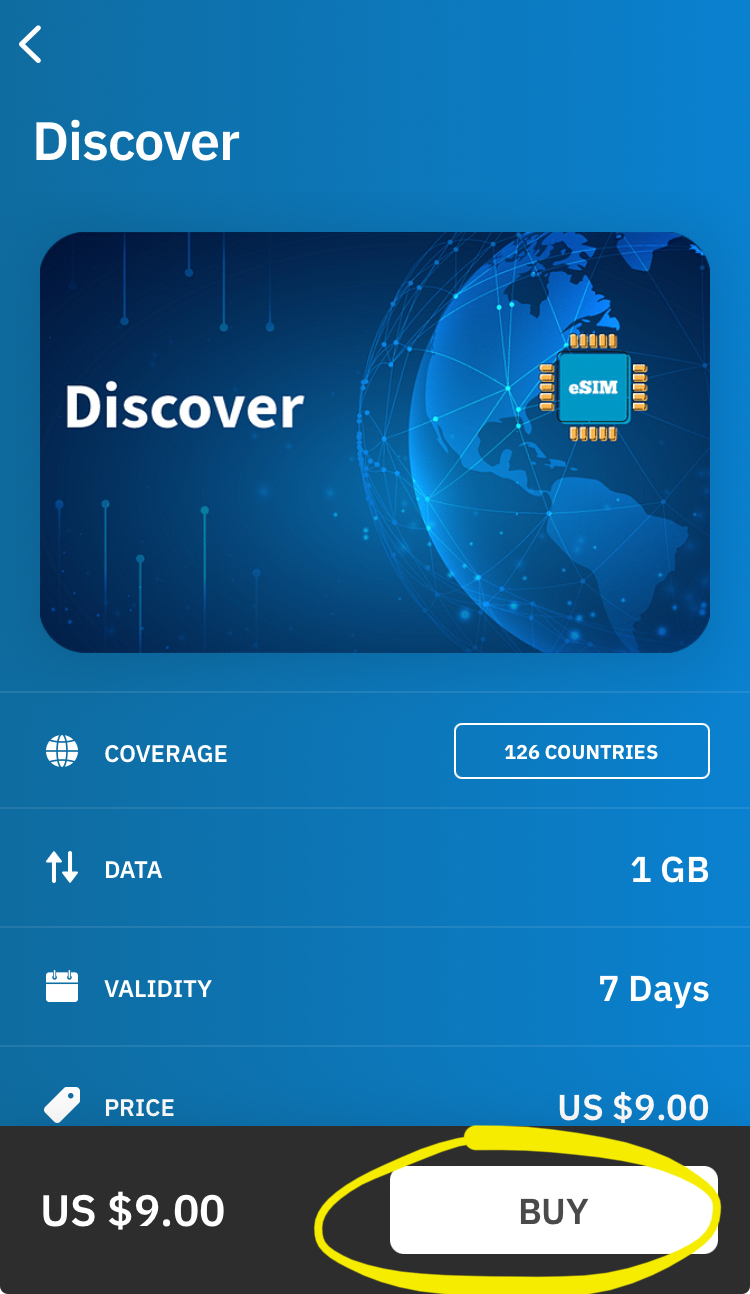The height and width of the screenshot is (1294, 750).
Task: Tap BUY to purchase the Discover eSIM
Action: [553, 1210]
